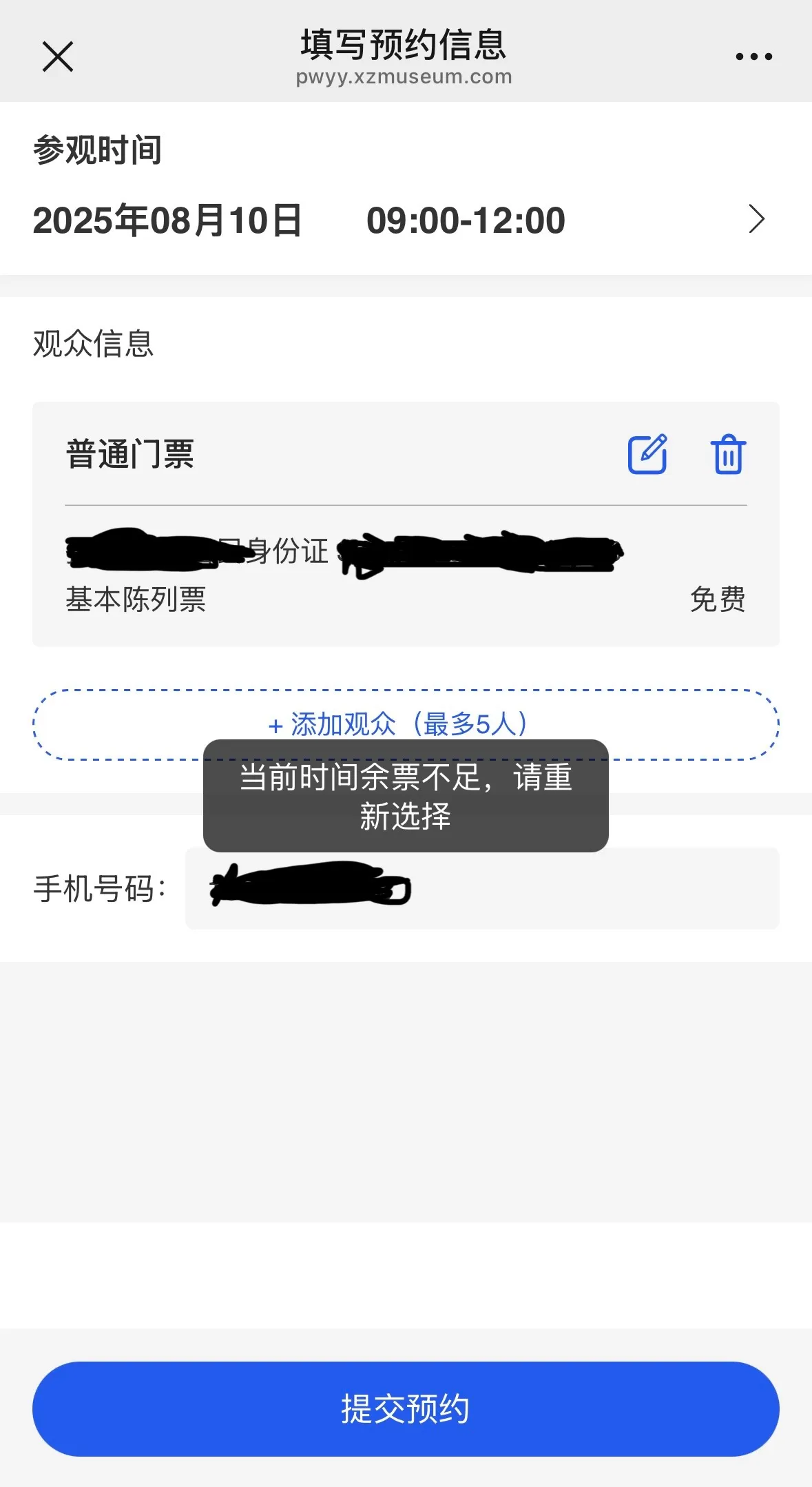Edit the 普通门票 visitor info
The height and width of the screenshot is (1487, 812).
[647, 454]
